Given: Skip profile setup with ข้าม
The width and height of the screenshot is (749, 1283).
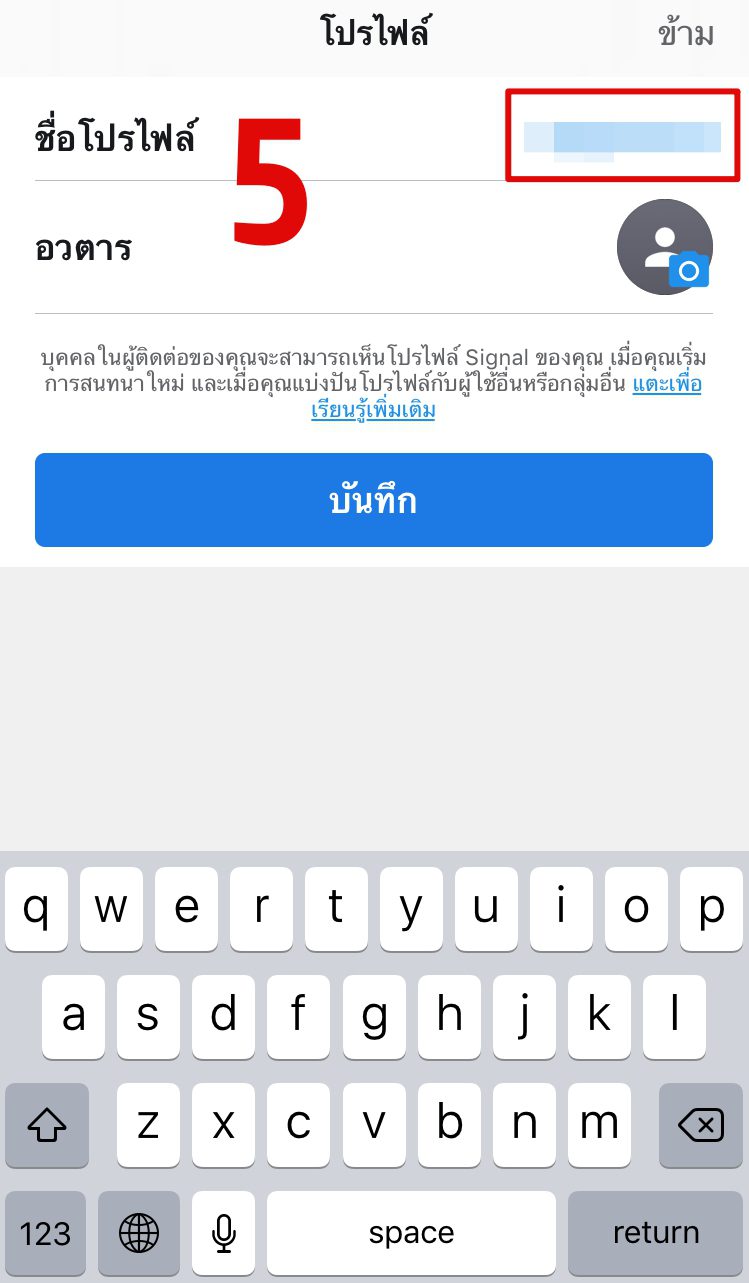Looking at the screenshot, I should click(685, 34).
